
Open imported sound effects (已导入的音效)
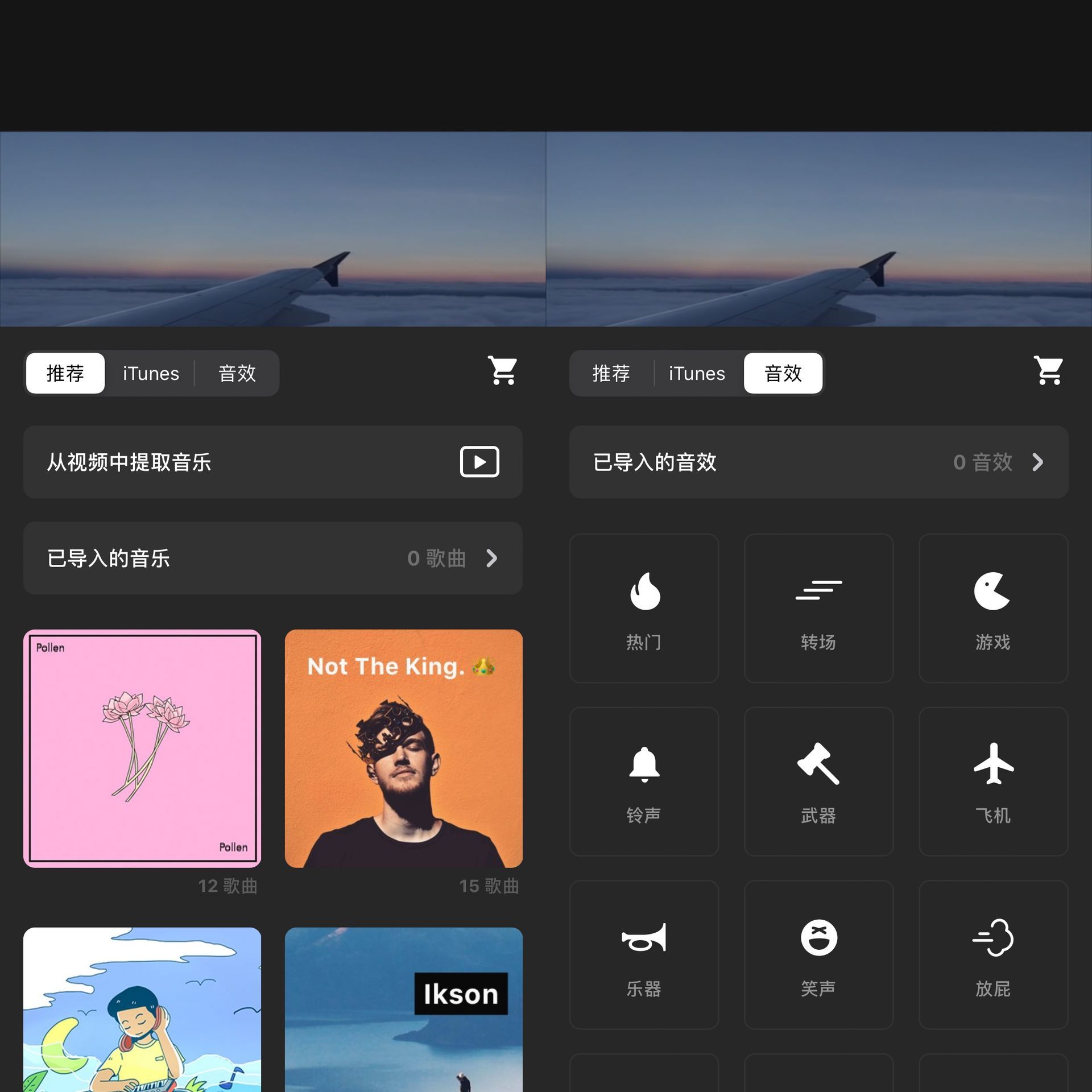pyautogui.click(x=818, y=462)
